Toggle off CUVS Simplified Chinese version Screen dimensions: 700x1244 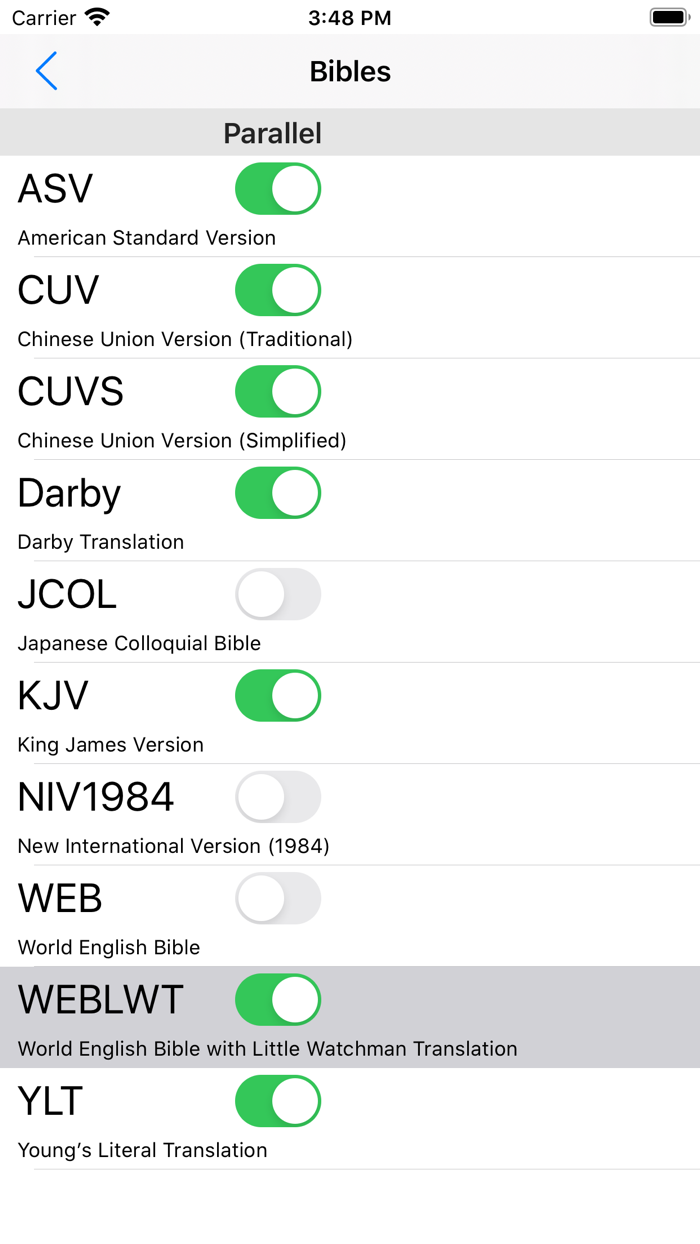(x=278, y=391)
